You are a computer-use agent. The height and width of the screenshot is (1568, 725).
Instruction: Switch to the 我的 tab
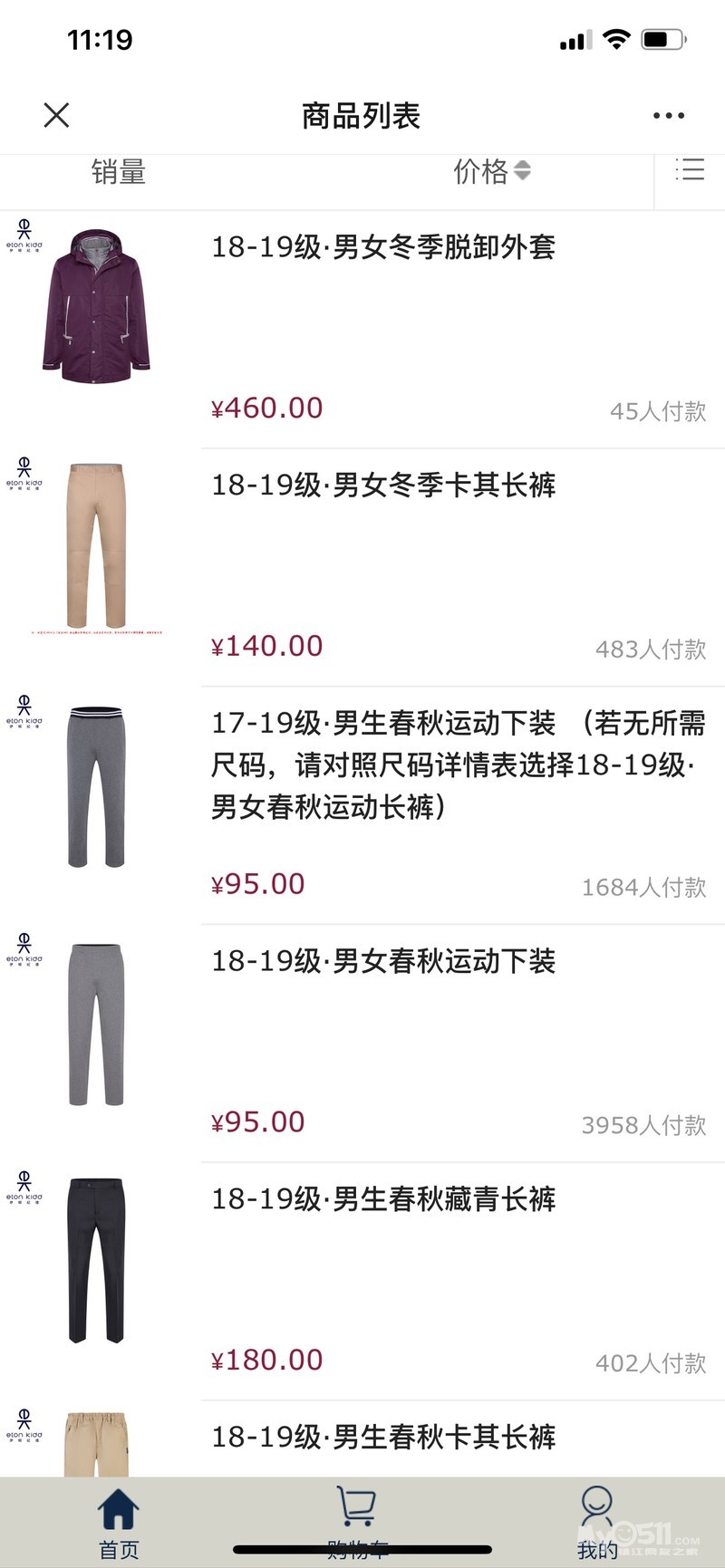(596, 1524)
